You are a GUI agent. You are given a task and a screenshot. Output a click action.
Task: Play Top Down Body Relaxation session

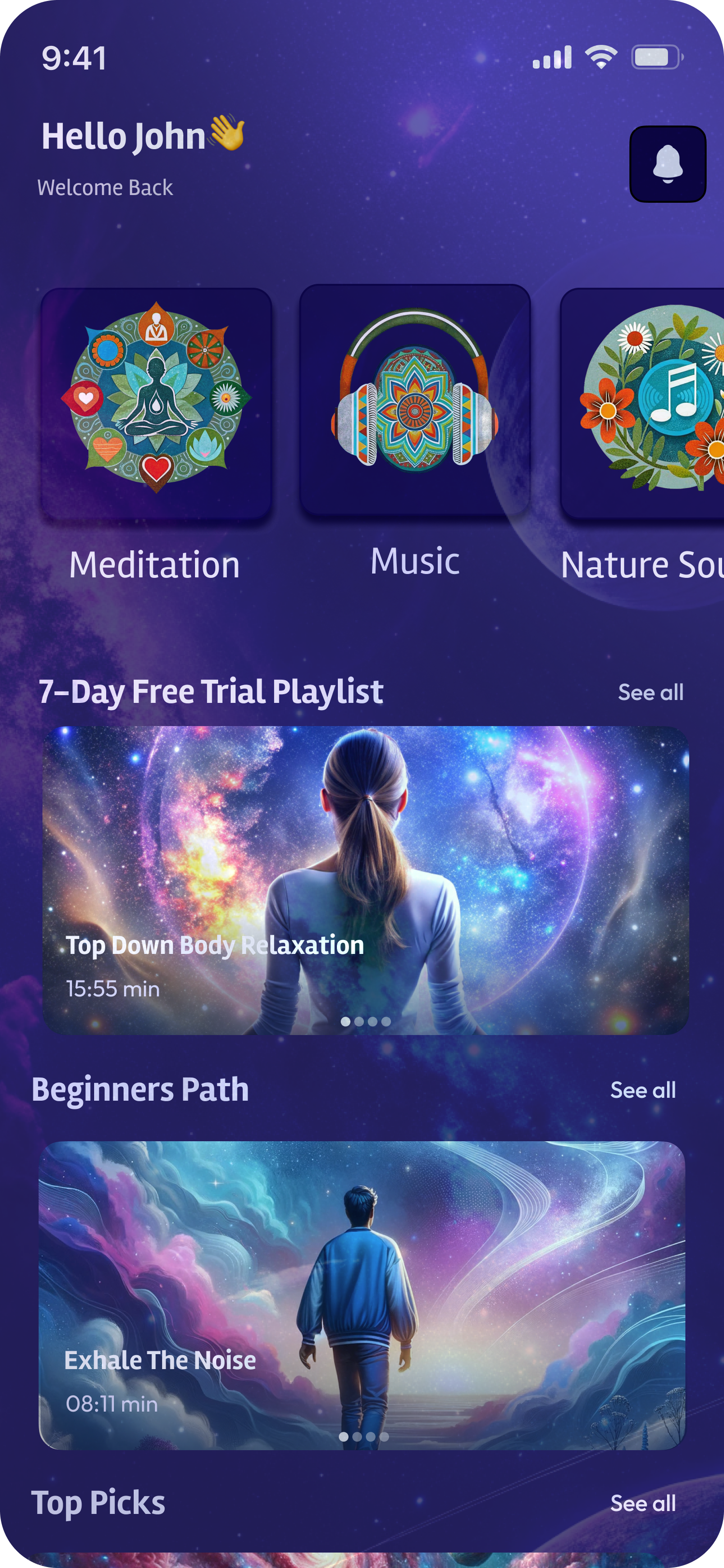(x=365, y=880)
